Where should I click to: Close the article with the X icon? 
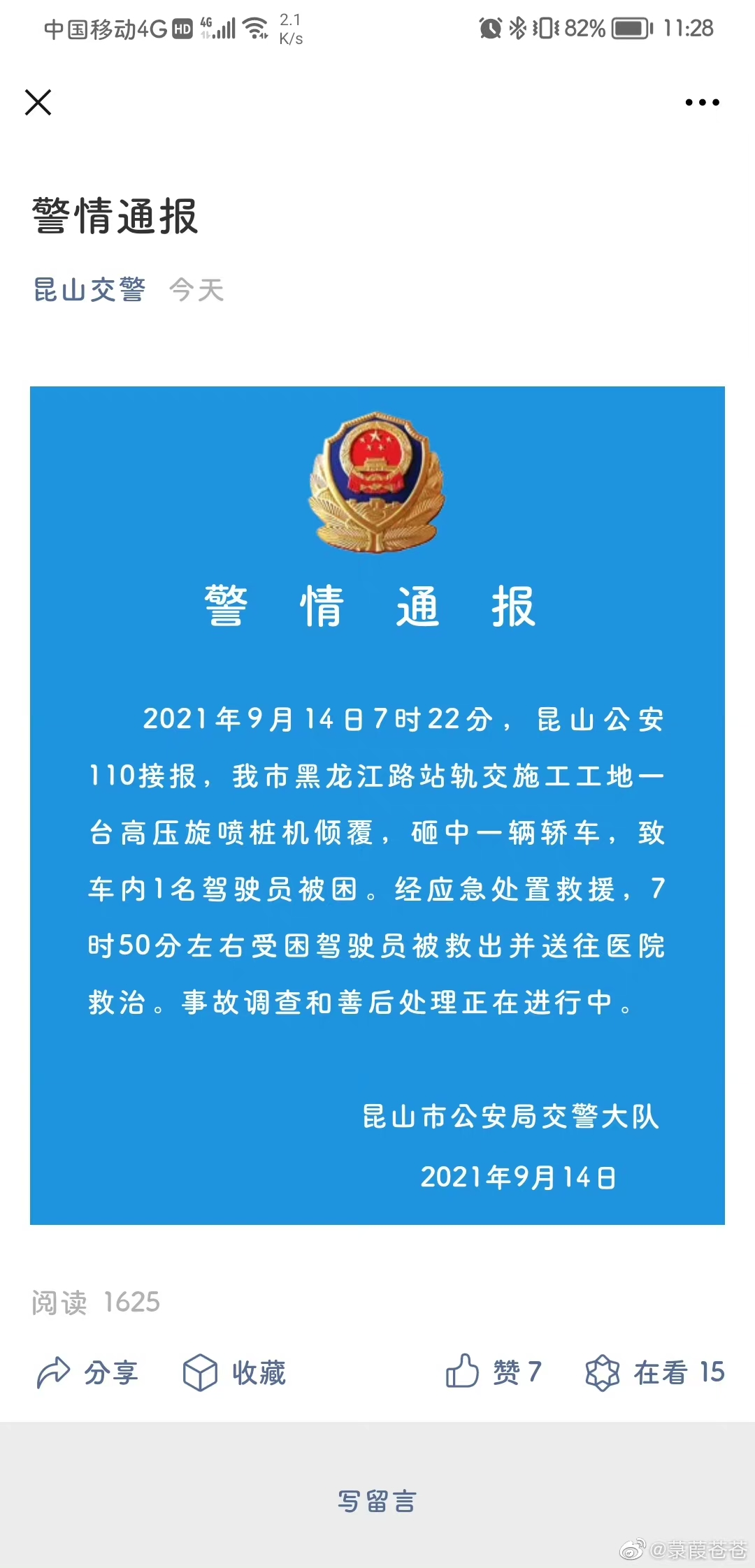[38, 102]
